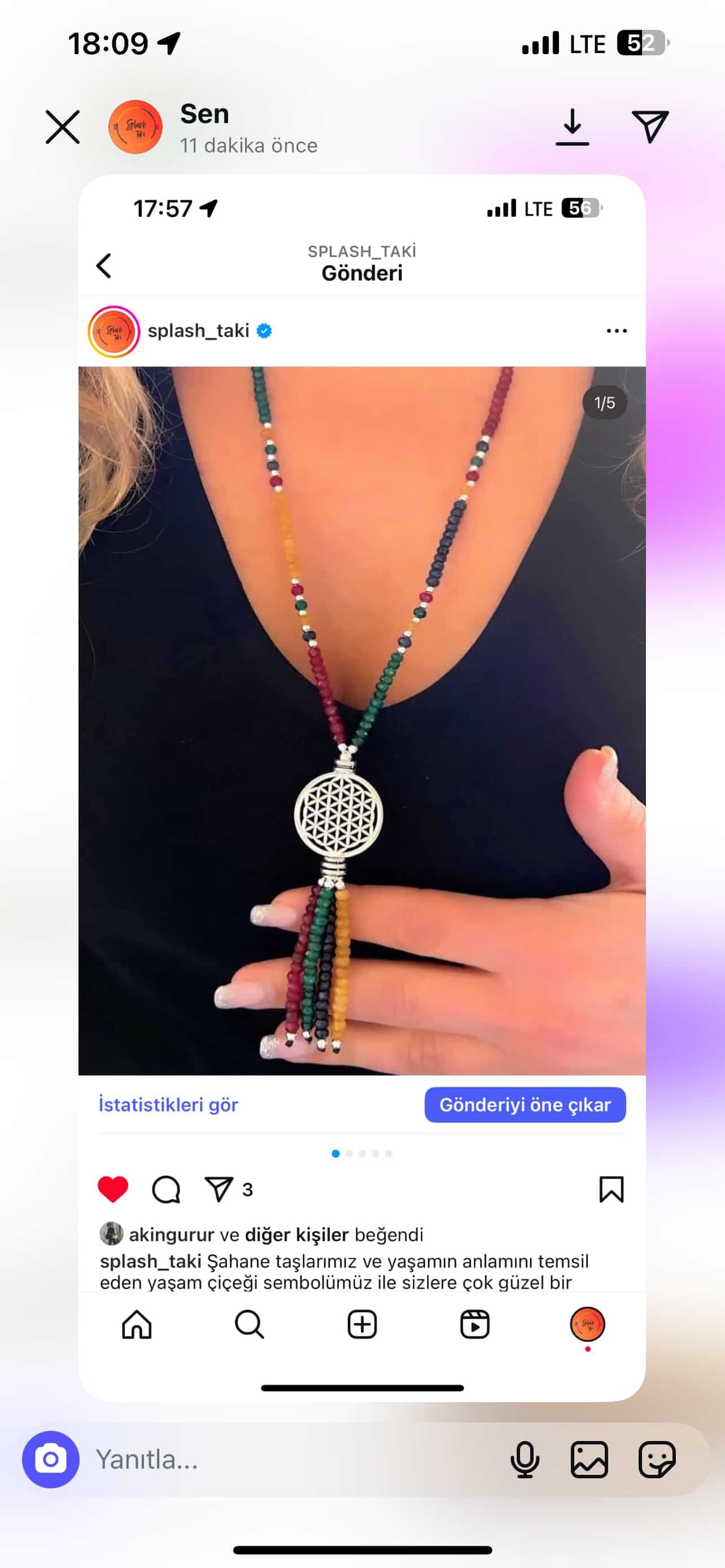
Task: Open the sender's profile picture
Action: point(135,127)
